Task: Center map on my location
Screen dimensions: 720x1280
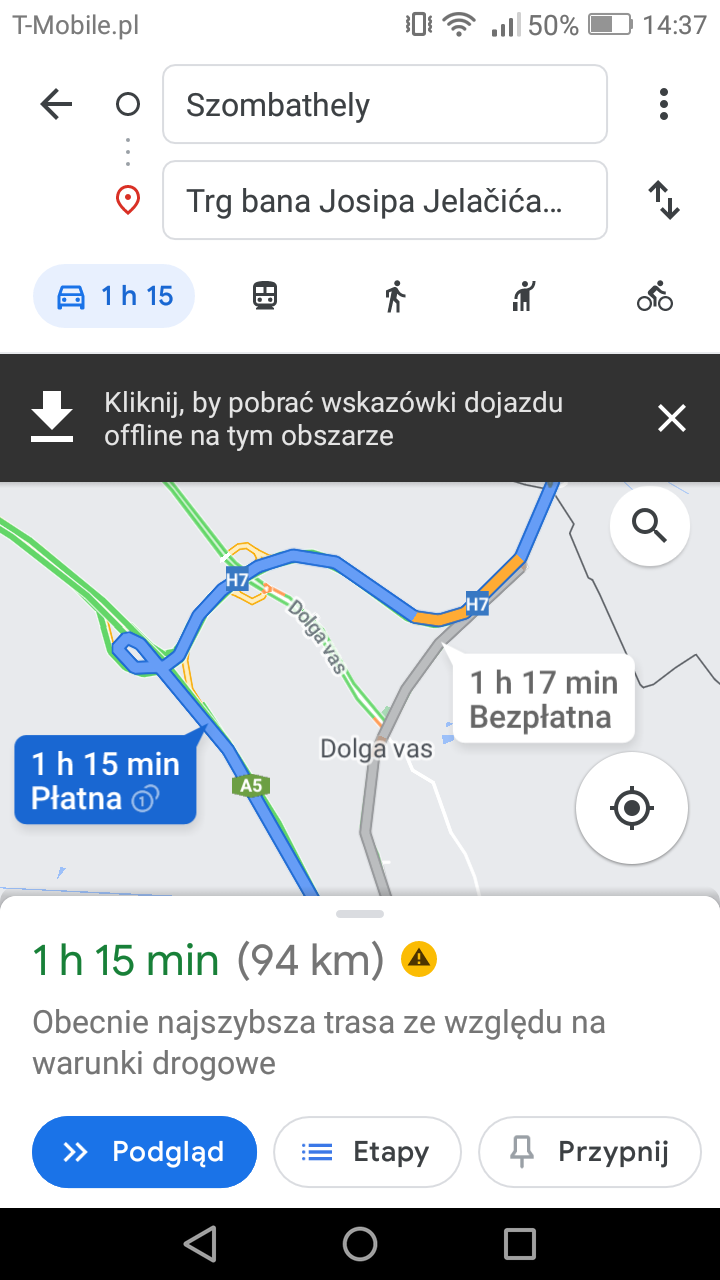Action: coord(631,807)
